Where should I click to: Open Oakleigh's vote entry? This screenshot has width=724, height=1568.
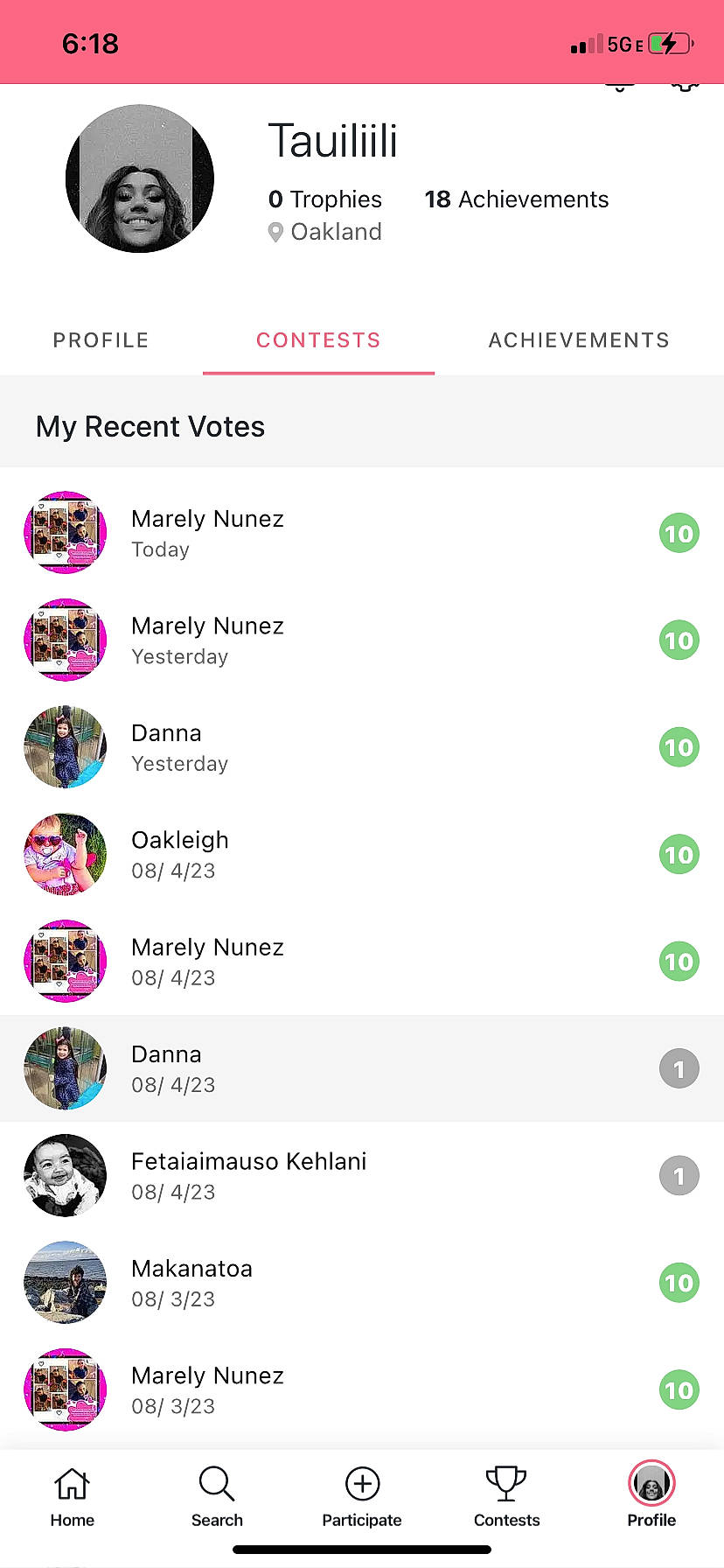362,854
